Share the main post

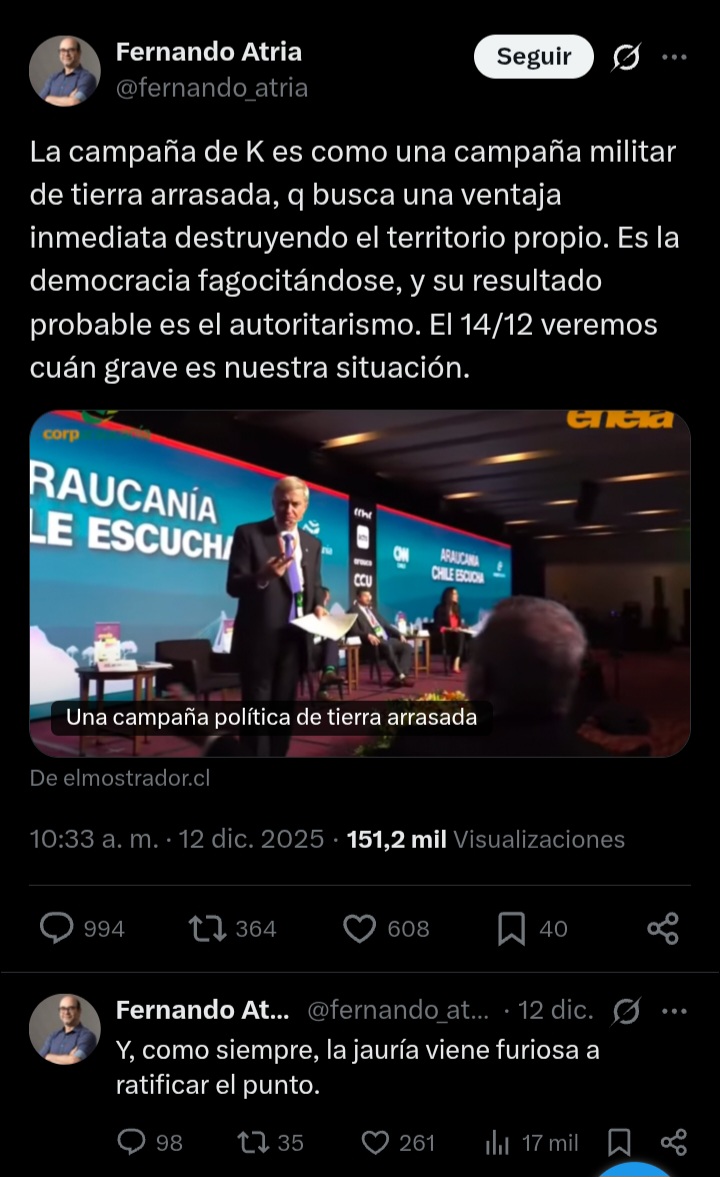click(x=663, y=929)
